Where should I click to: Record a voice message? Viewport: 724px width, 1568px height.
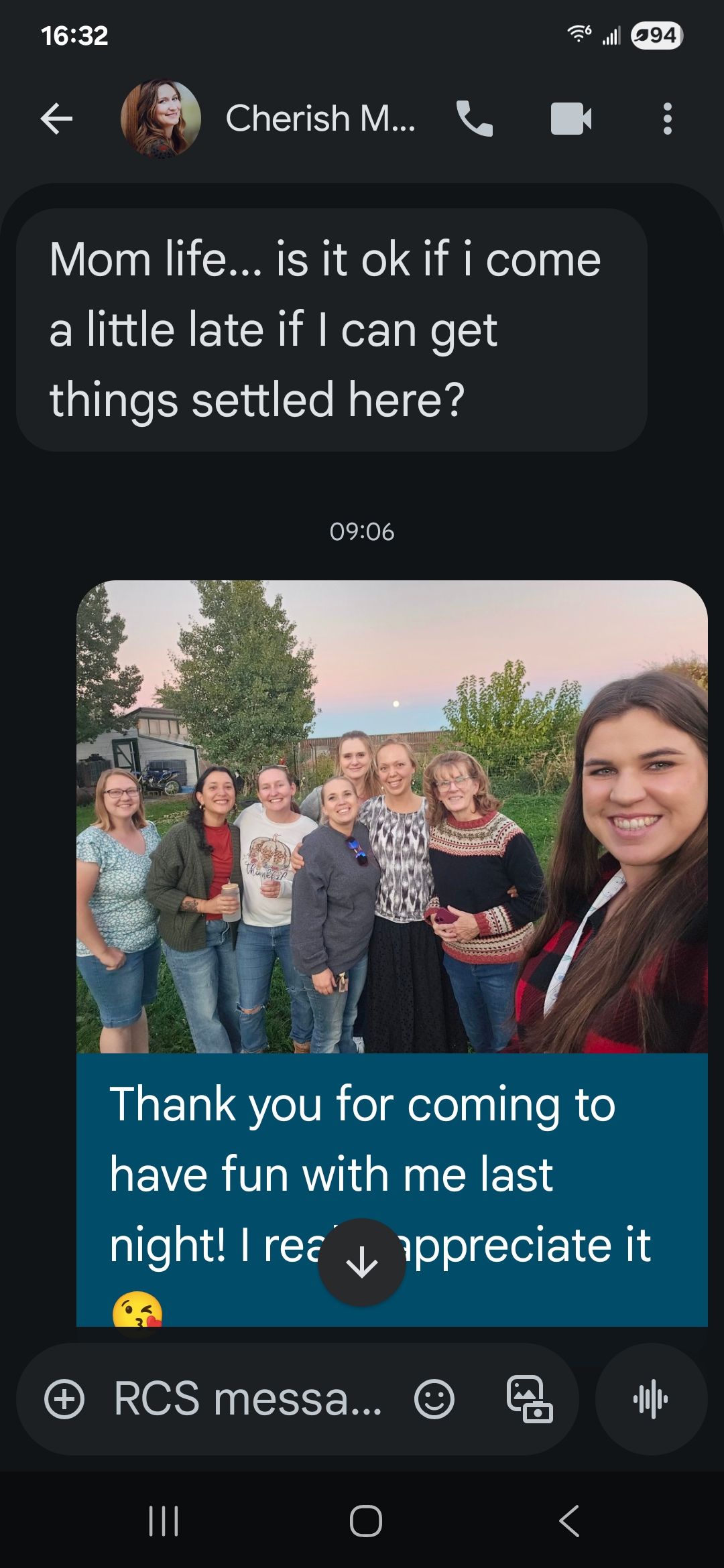(651, 1399)
